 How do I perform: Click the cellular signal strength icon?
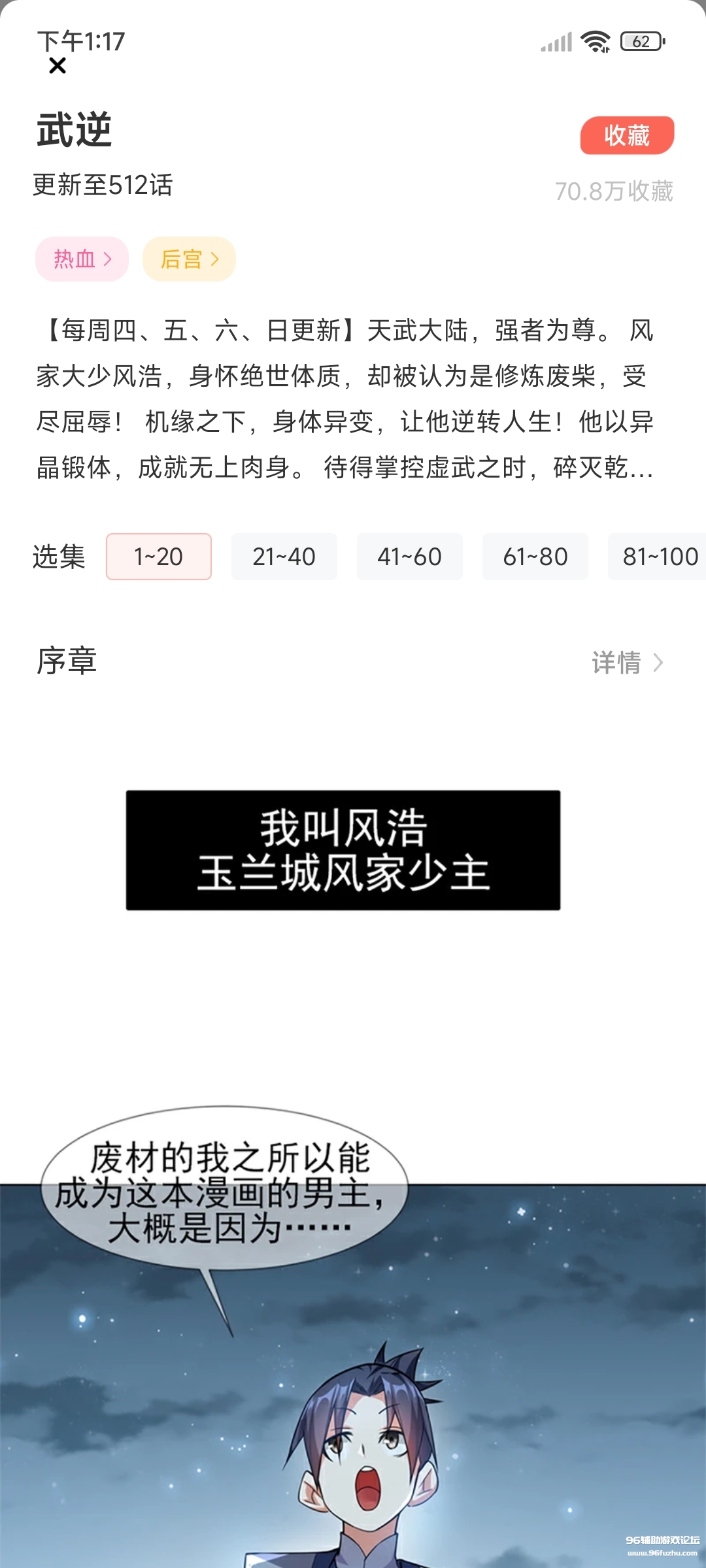[x=556, y=42]
